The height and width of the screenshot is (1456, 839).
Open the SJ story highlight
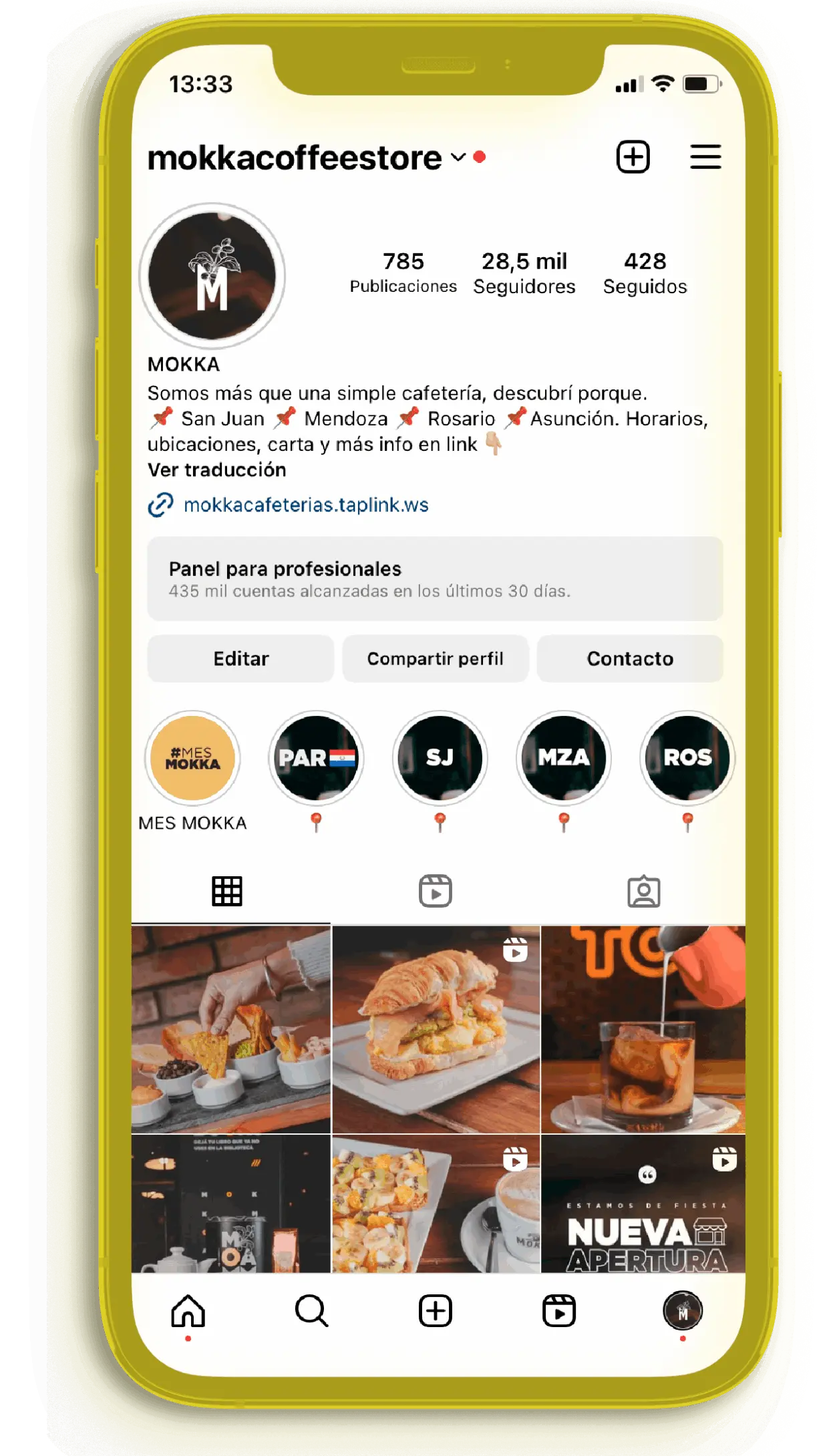(440, 759)
